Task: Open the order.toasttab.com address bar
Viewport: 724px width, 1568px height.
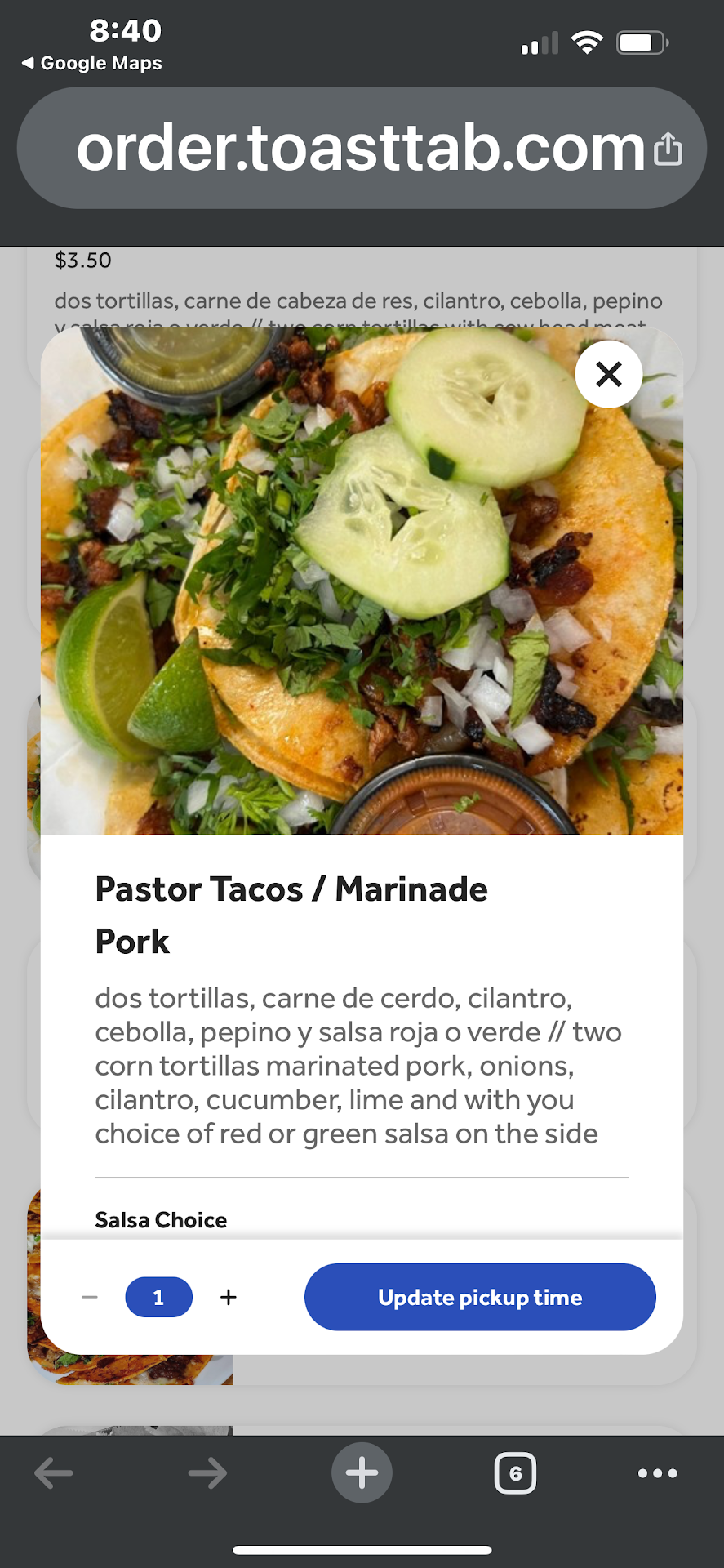Action: click(361, 149)
